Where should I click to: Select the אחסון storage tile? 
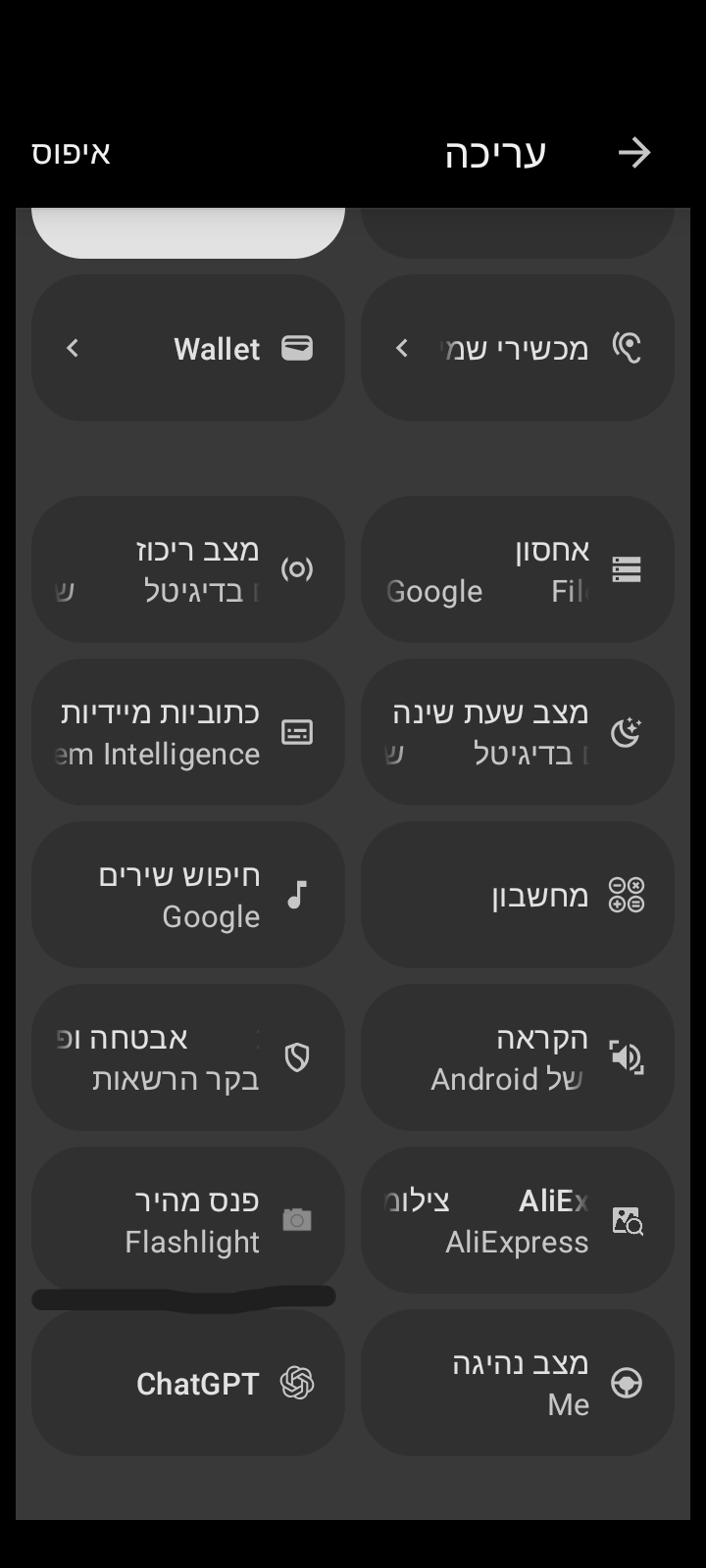click(518, 569)
